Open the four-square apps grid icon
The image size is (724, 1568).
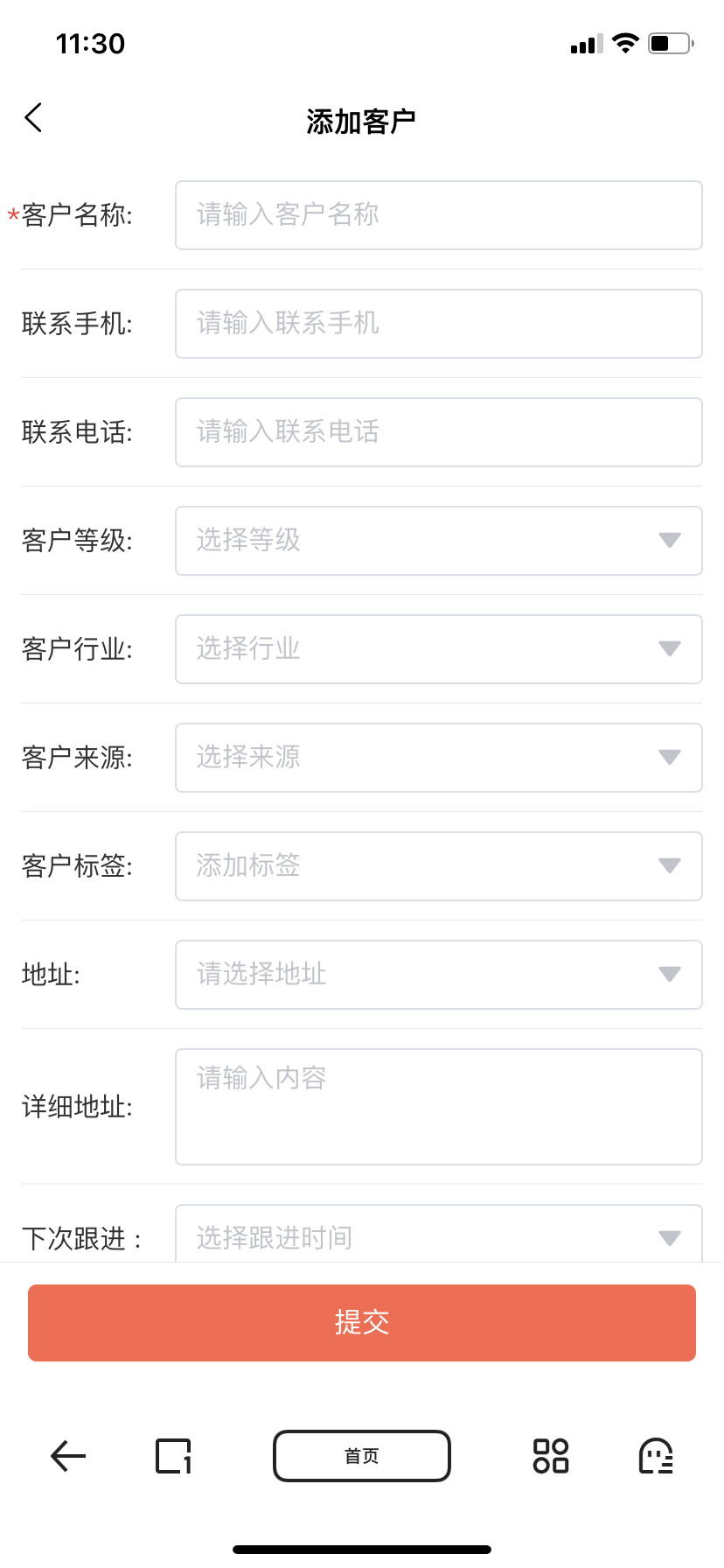pos(551,1456)
